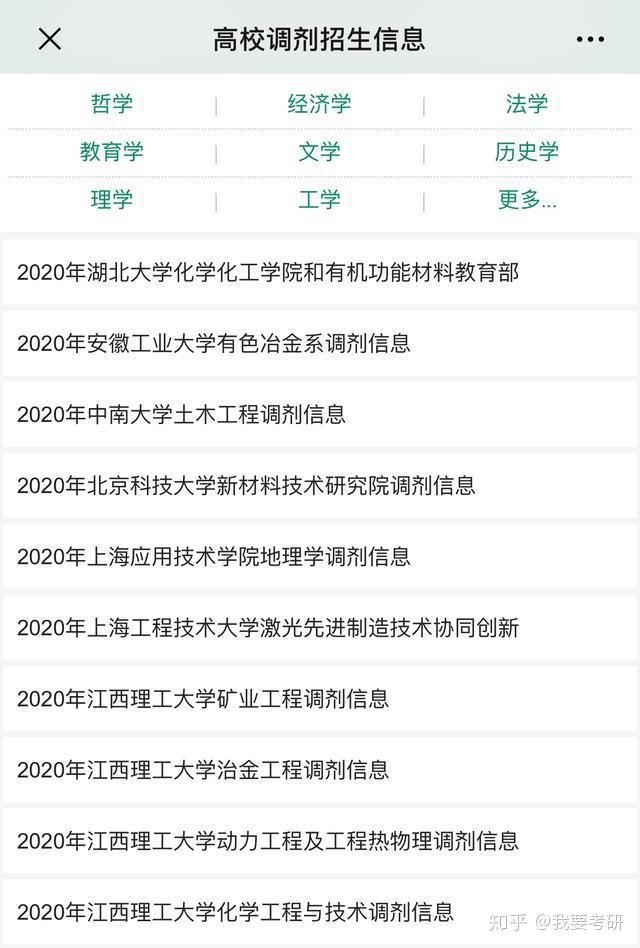Switch to the 教育学 category
Viewport: 640px width, 948px height.
pyautogui.click(x=111, y=152)
